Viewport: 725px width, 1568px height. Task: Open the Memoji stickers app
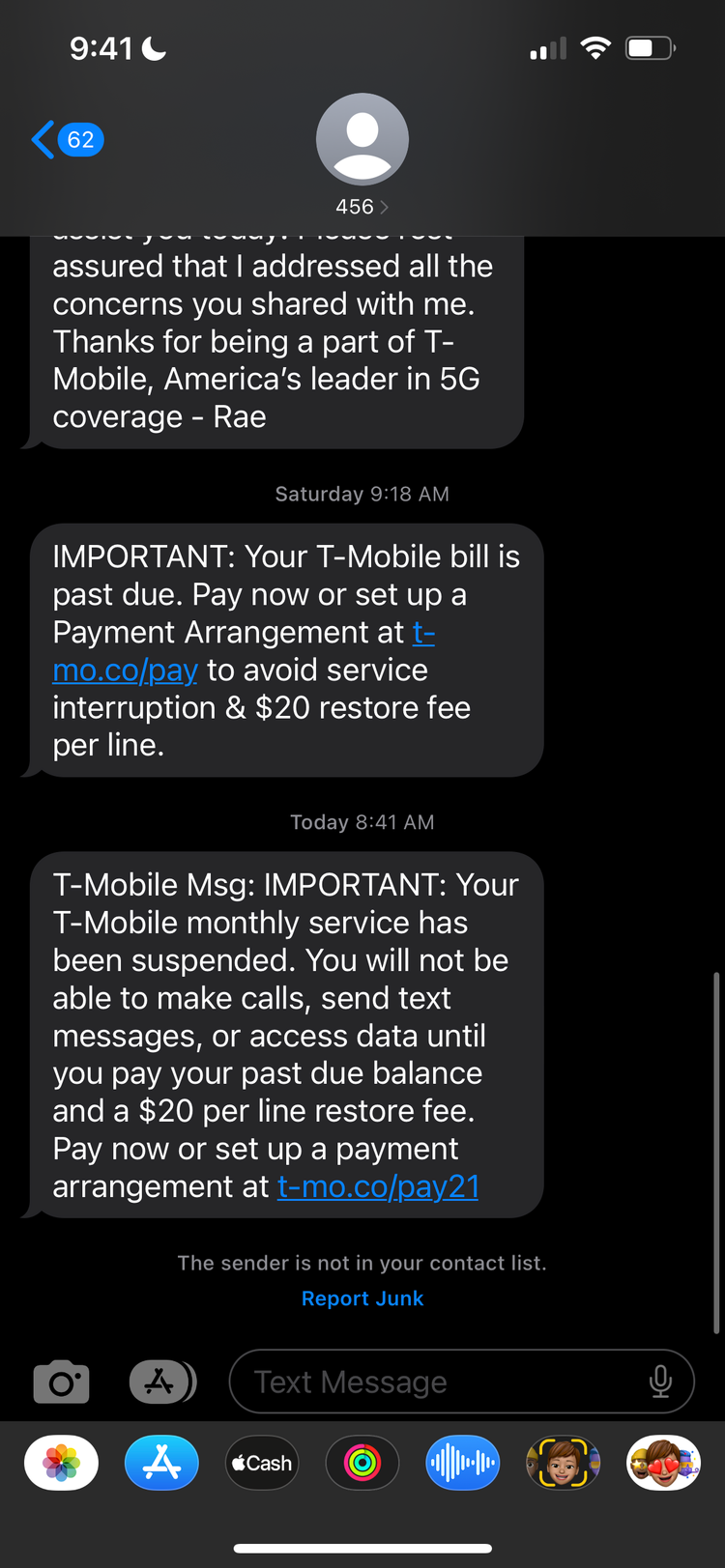pos(663,1463)
